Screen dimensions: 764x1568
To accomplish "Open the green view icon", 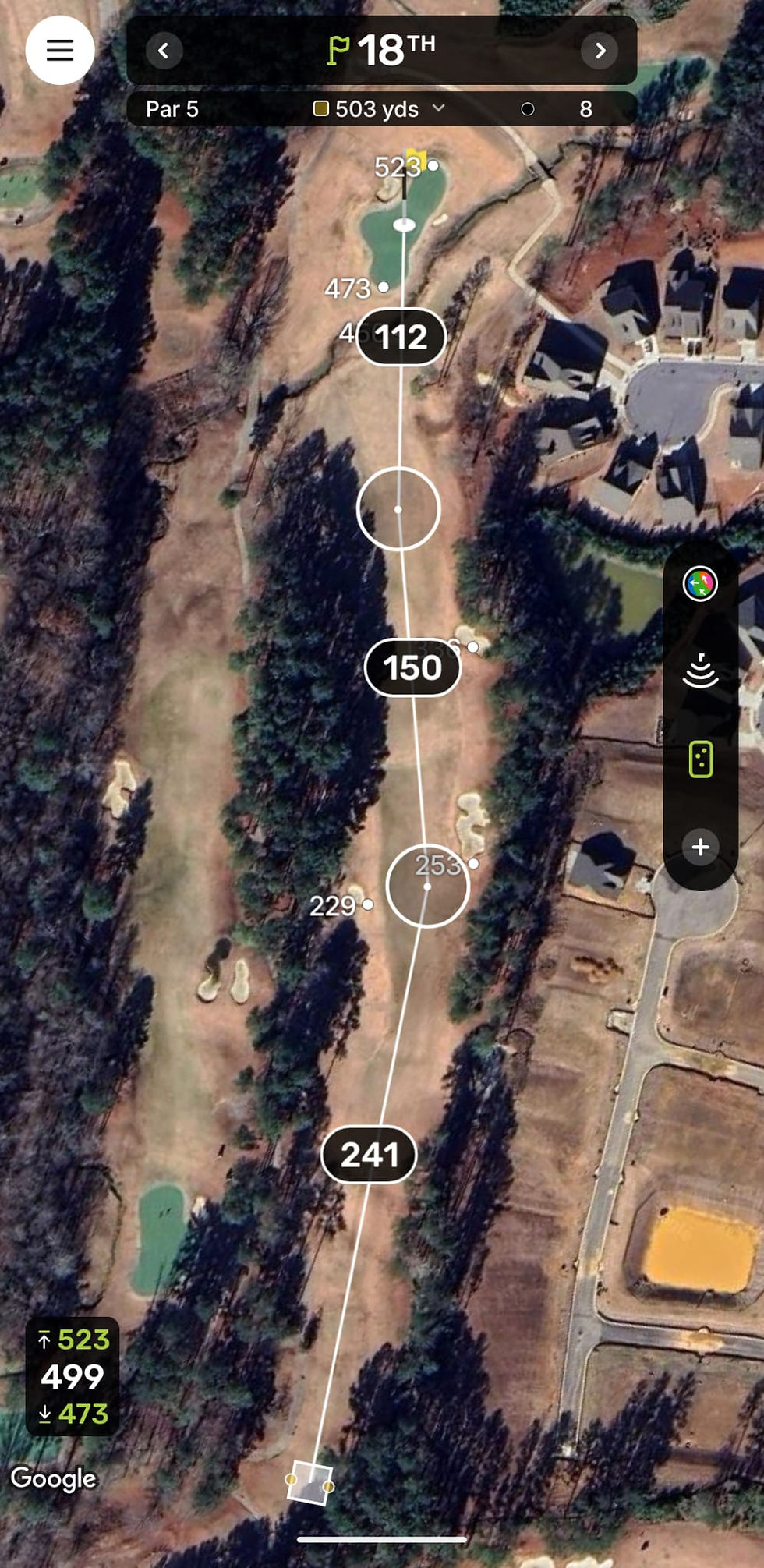I will click(x=701, y=758).
